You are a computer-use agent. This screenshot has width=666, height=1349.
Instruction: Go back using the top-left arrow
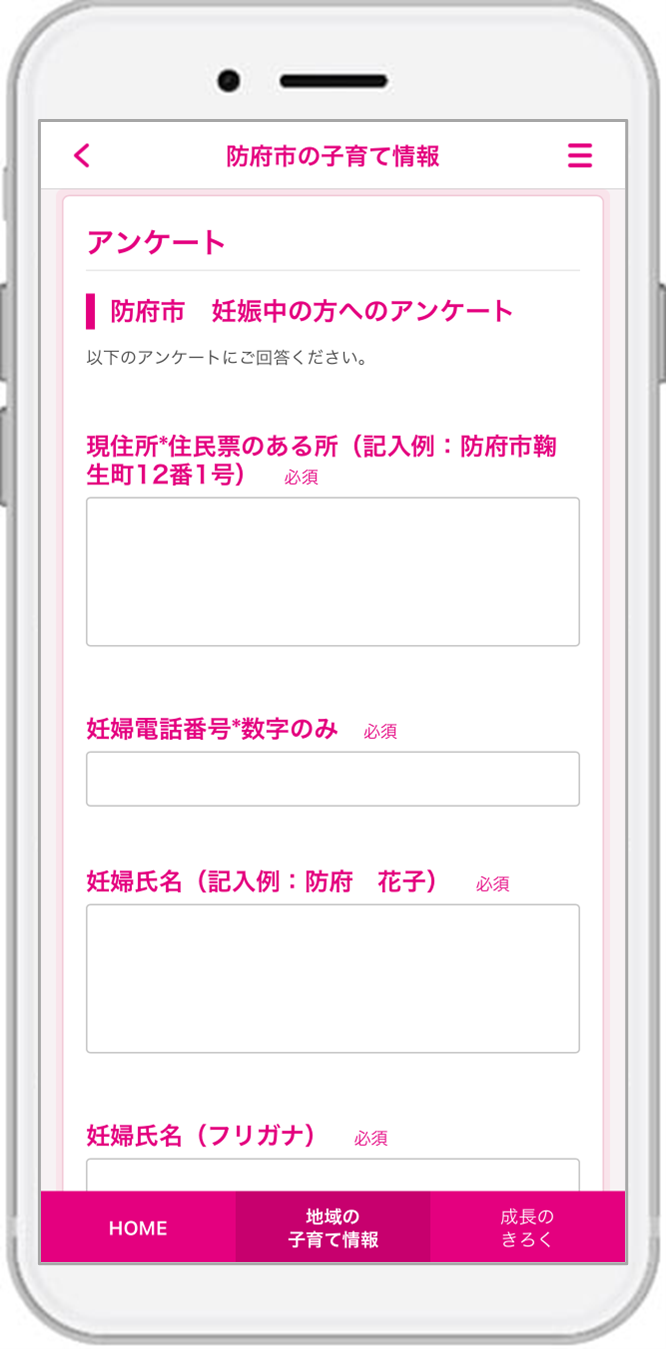pos(82,155)
